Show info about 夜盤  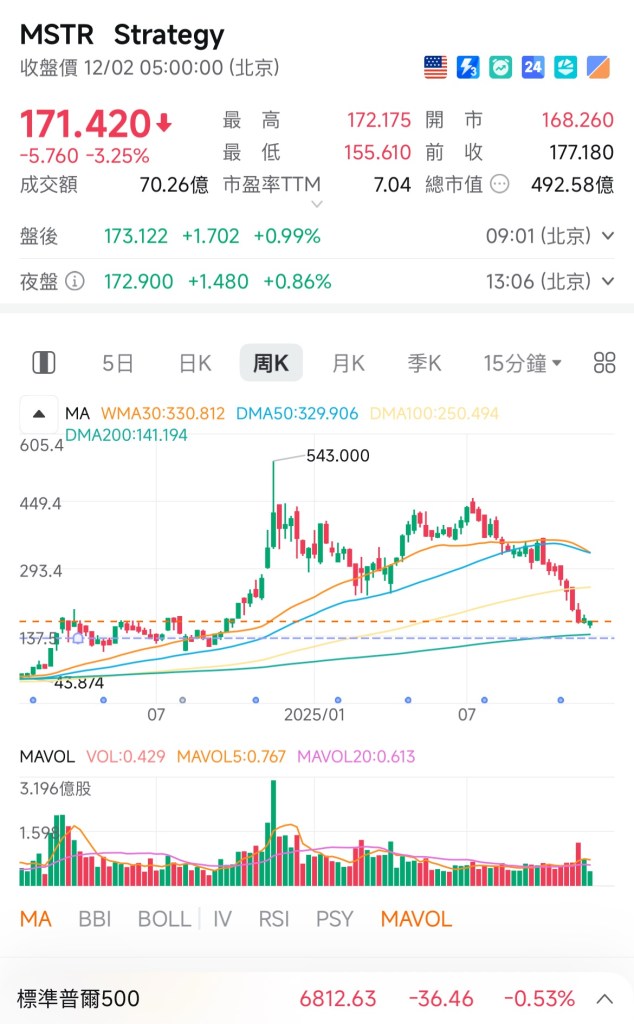point(75,282)
